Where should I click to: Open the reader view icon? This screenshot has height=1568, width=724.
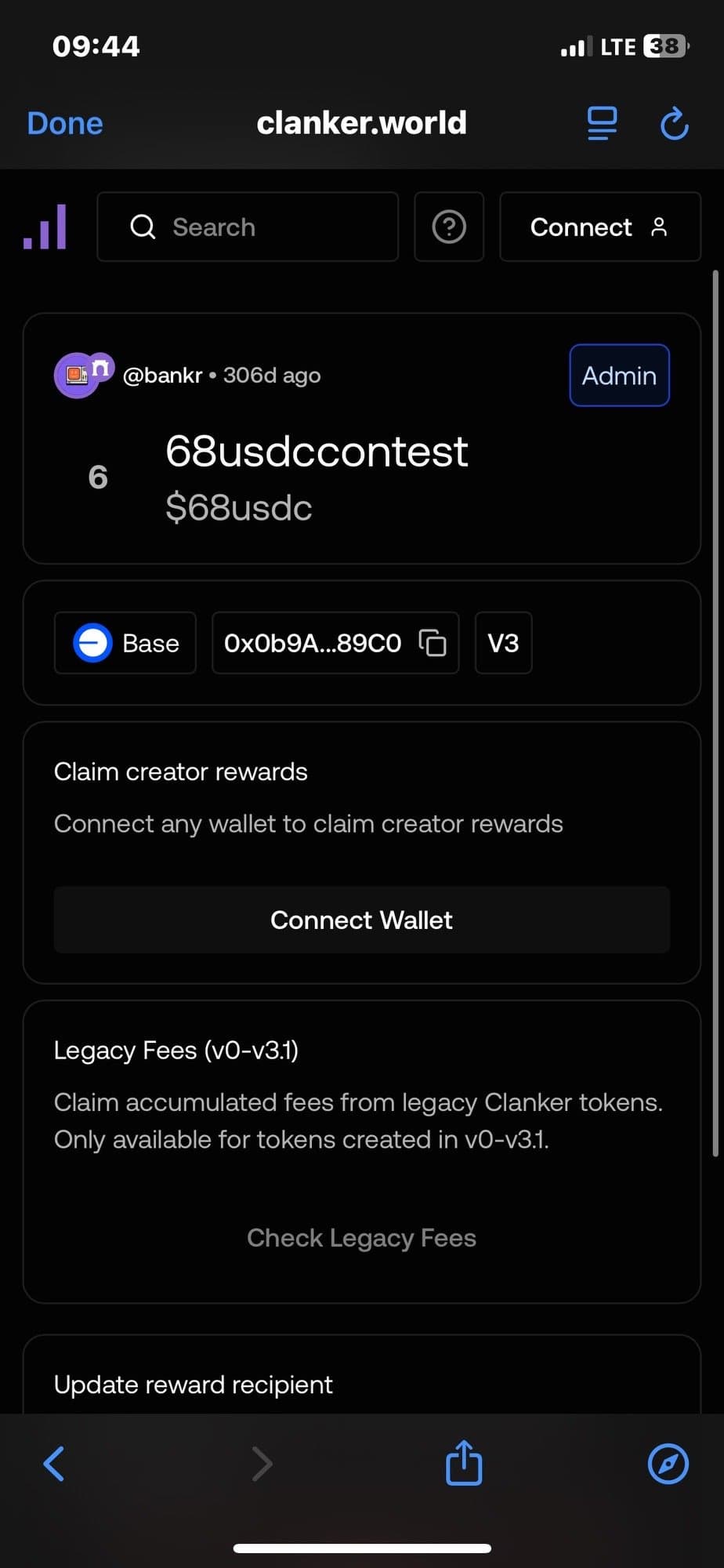pyautogui.click(x=602, y=123)
